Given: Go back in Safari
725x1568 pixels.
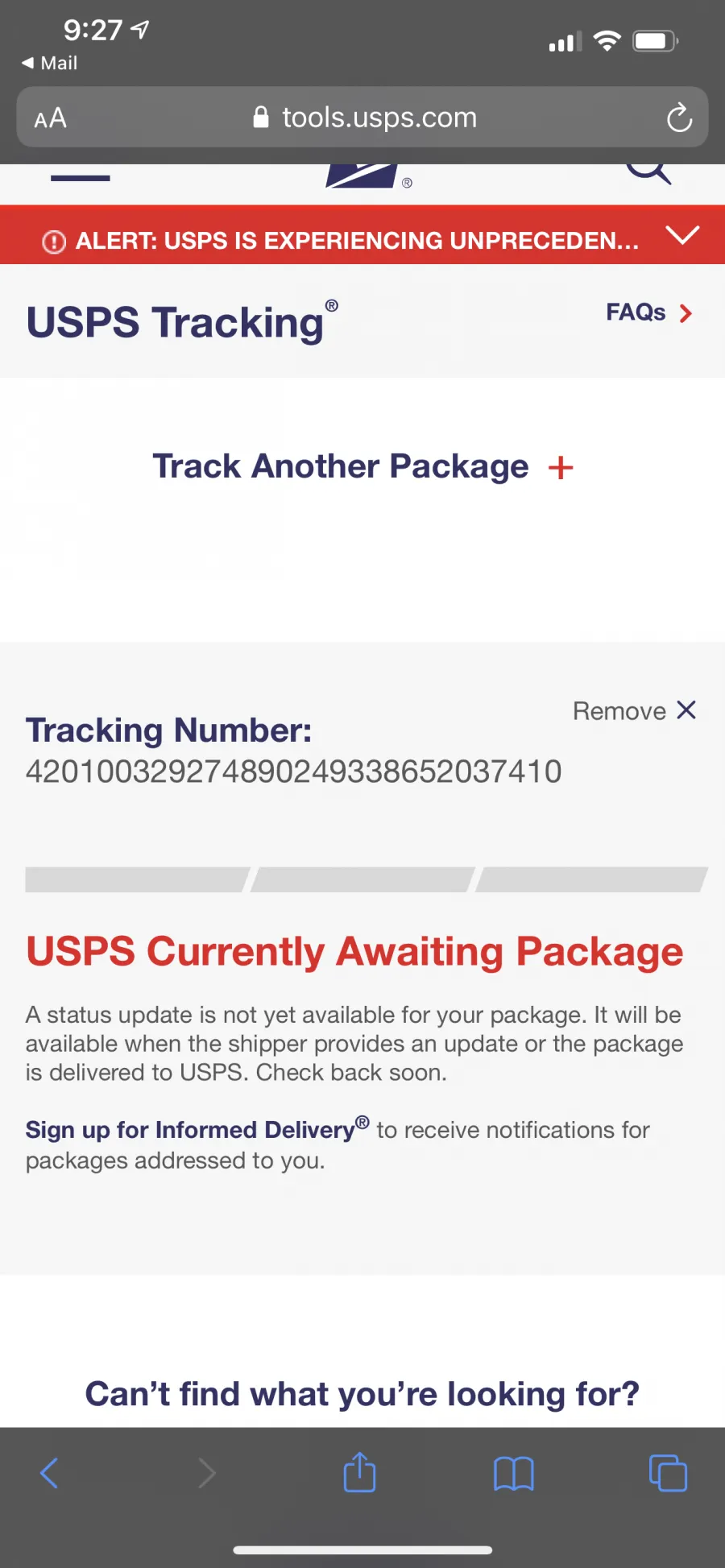Looking at the screenshot, I should click(x=49, y=1473).
